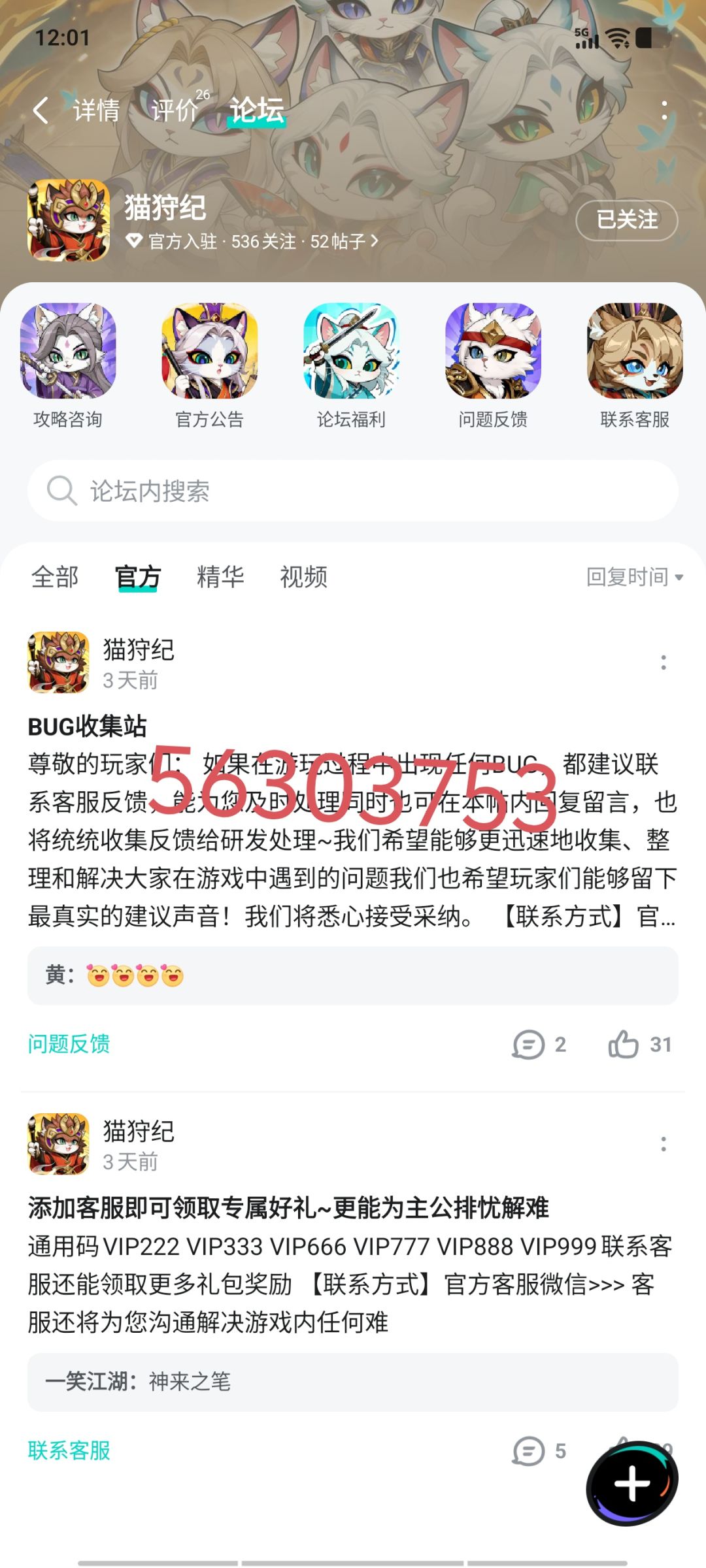Open the top-right overflow menu
This screenshot has height=1568, width=706.
tap(664, 110)
